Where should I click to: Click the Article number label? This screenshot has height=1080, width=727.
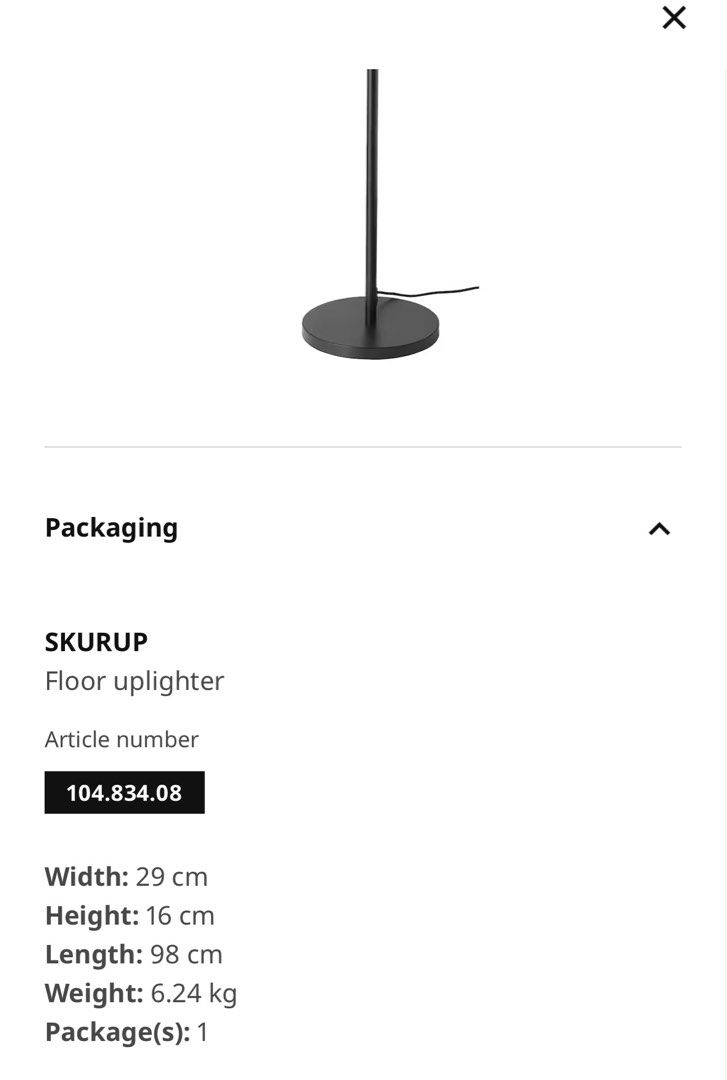(x=121, y=739)
